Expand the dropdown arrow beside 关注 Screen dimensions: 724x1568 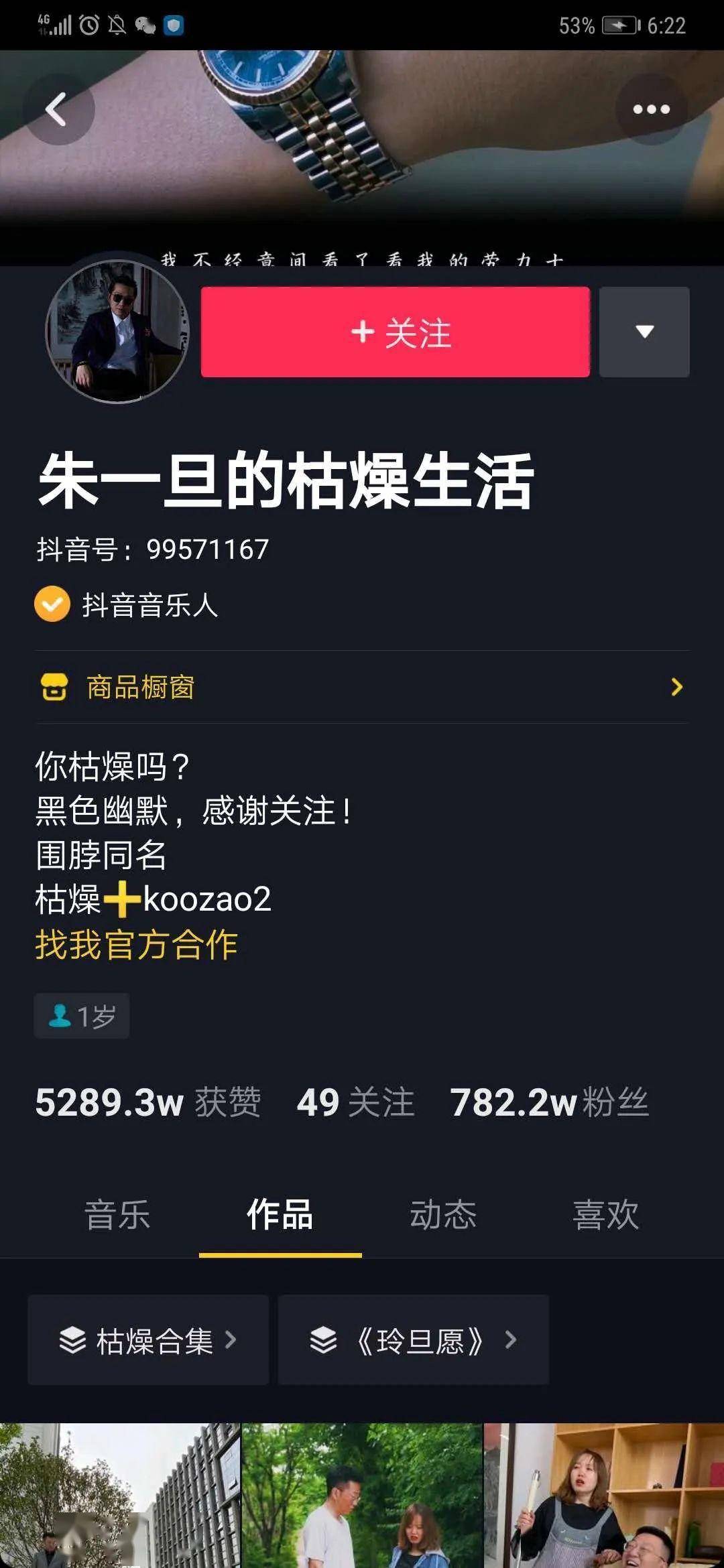(x=644, y=332)
